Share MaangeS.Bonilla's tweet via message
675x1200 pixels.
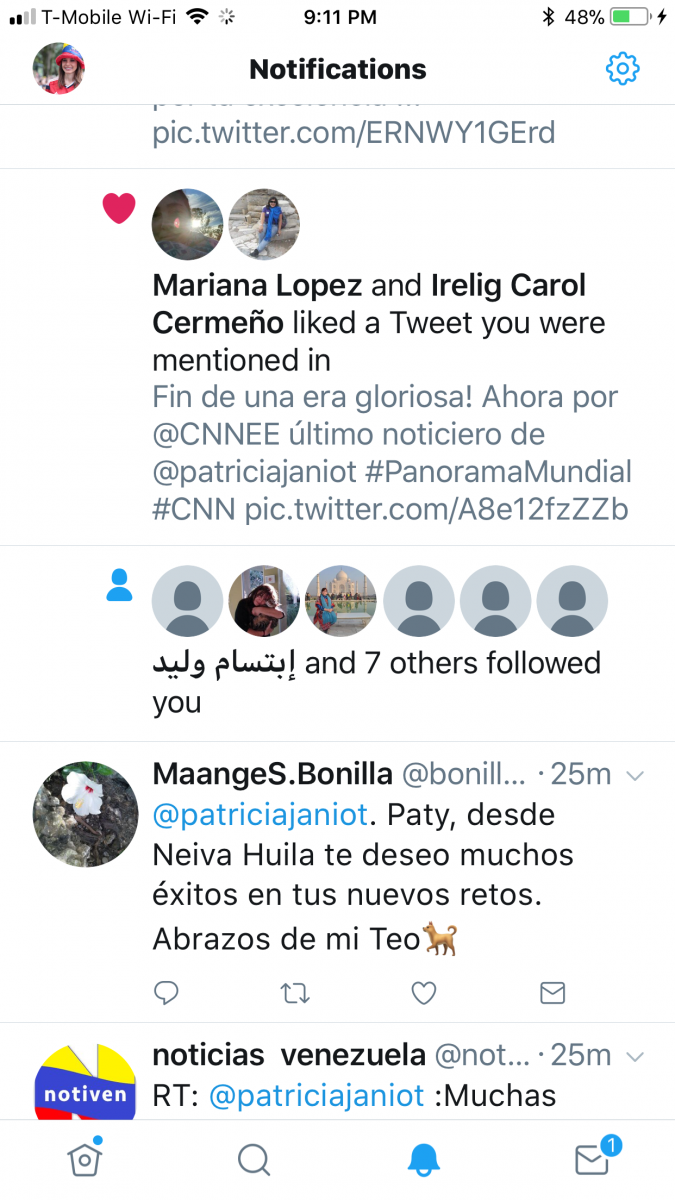[552, 992]
